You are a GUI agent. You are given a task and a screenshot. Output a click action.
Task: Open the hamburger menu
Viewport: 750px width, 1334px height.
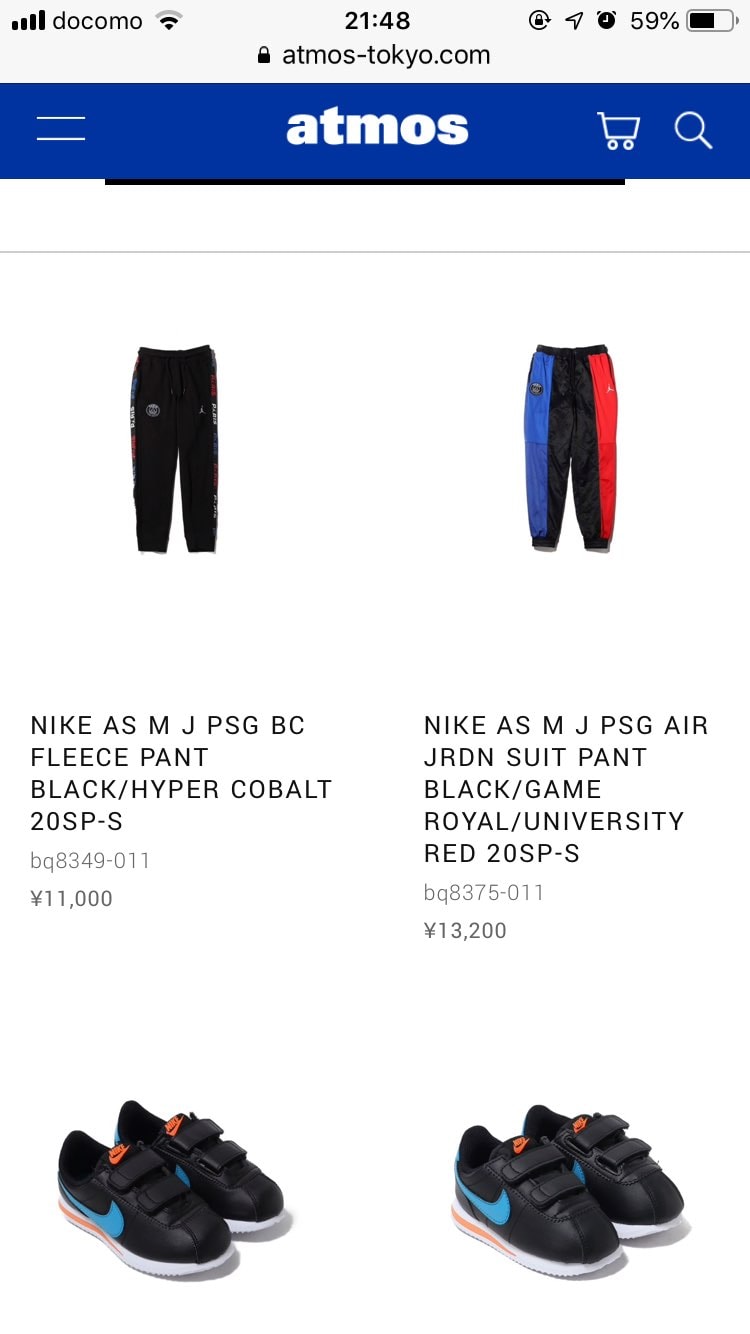[61, 128]
